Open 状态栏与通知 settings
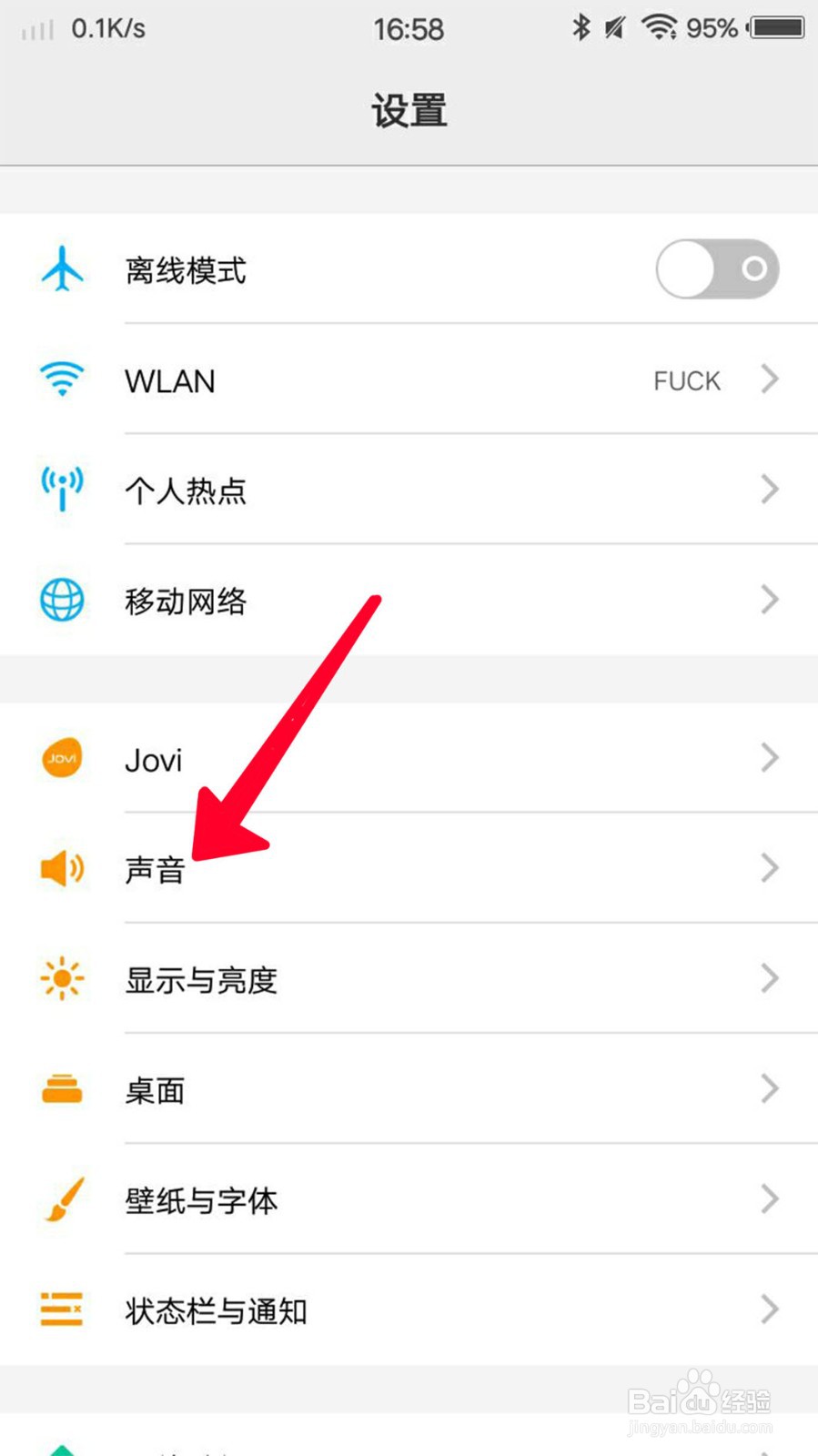This screenshot has width=818, height=1456. coord(409,1310)
